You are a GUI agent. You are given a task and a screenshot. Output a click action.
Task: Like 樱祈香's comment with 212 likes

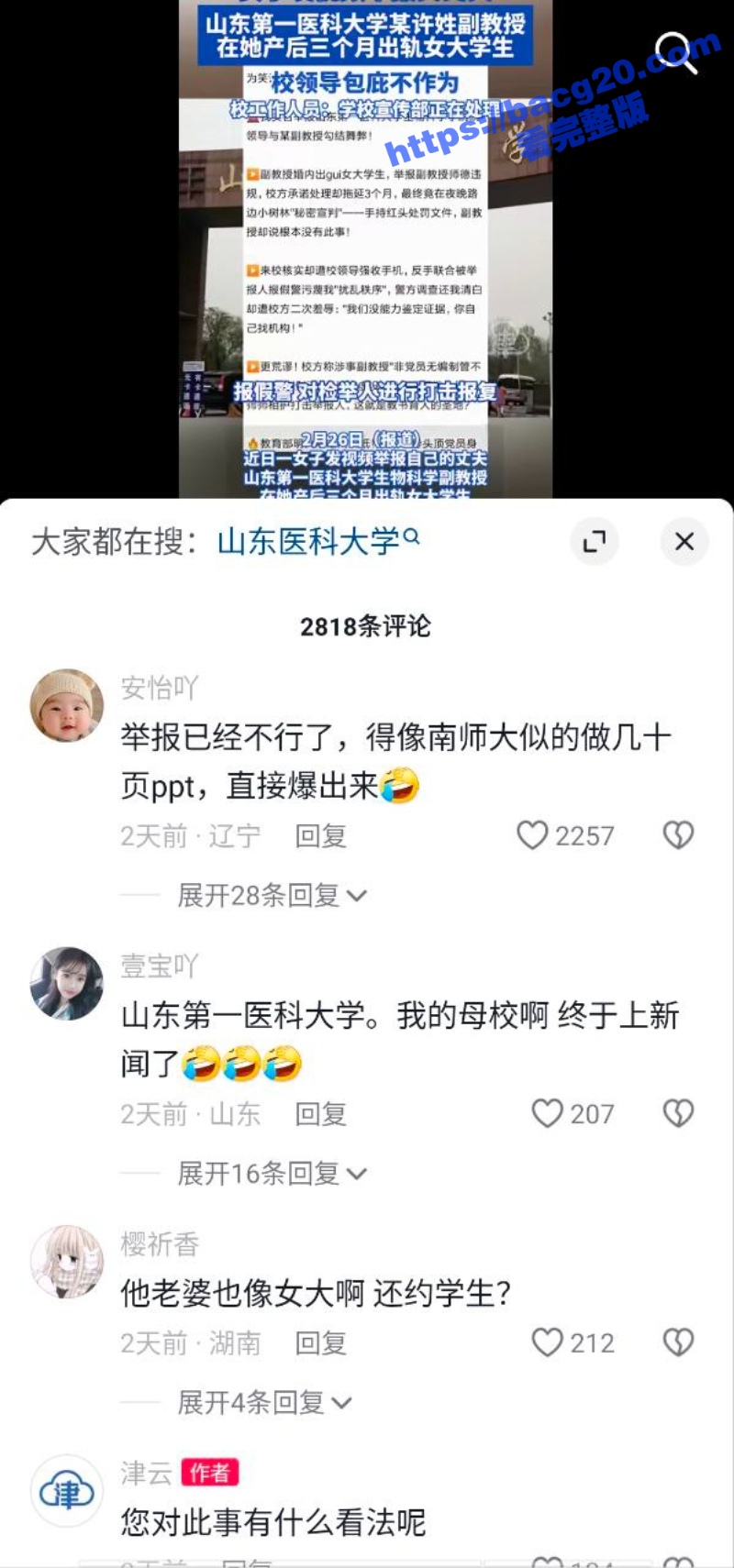point(548,1342)
